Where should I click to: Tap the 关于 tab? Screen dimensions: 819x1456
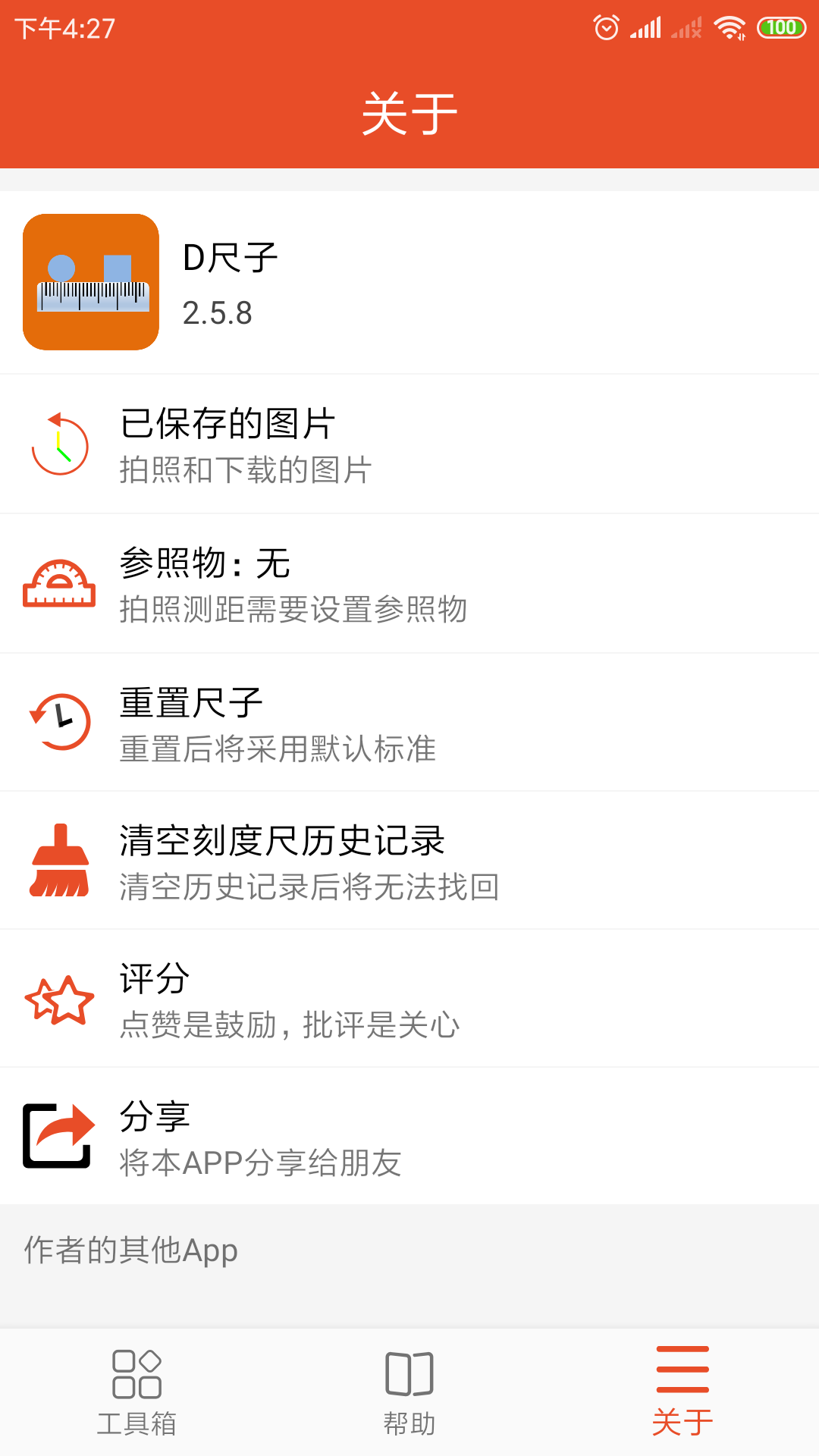(x=682, y=1392)
